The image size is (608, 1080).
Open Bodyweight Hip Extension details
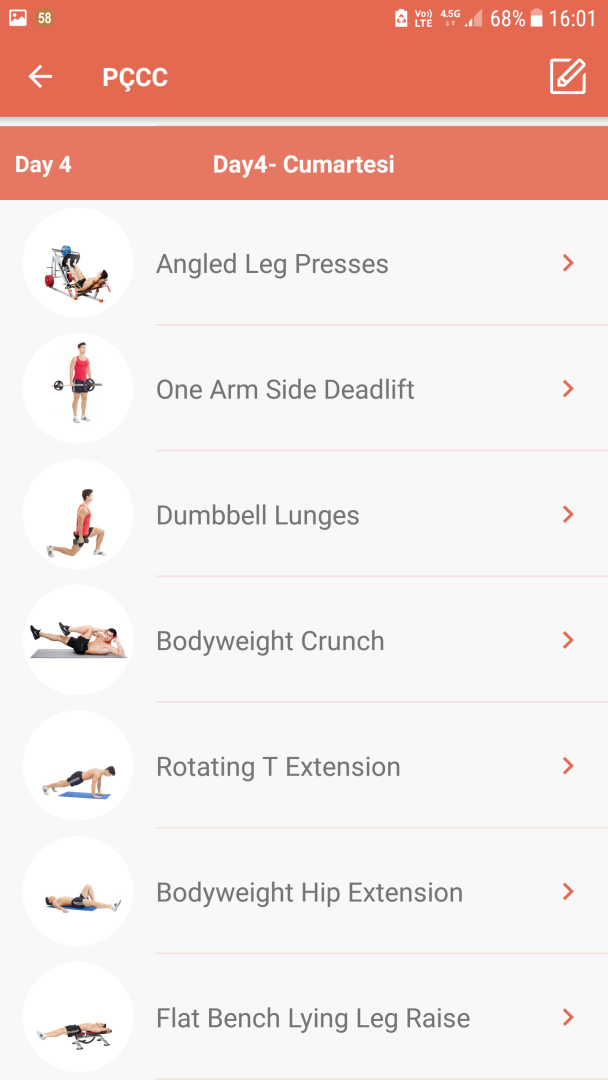point(309,893)
